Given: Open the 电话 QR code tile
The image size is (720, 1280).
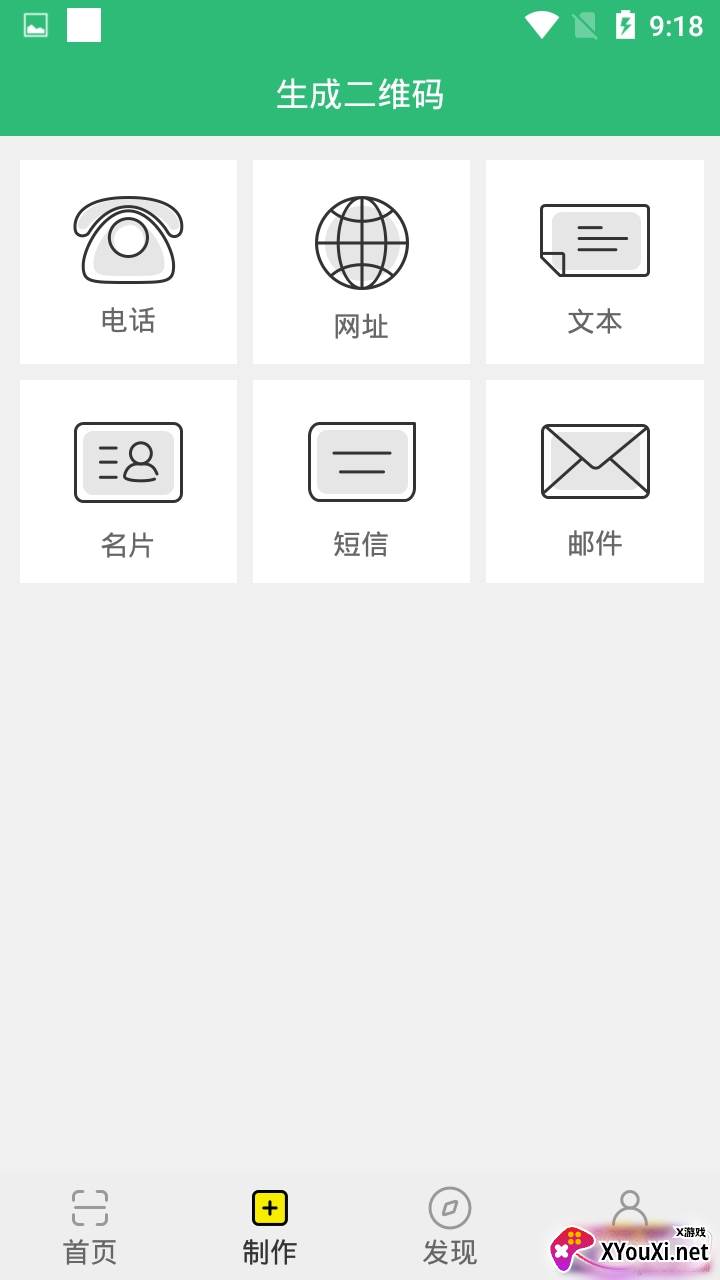Looking at the screenshot, I should click(128, 262).
